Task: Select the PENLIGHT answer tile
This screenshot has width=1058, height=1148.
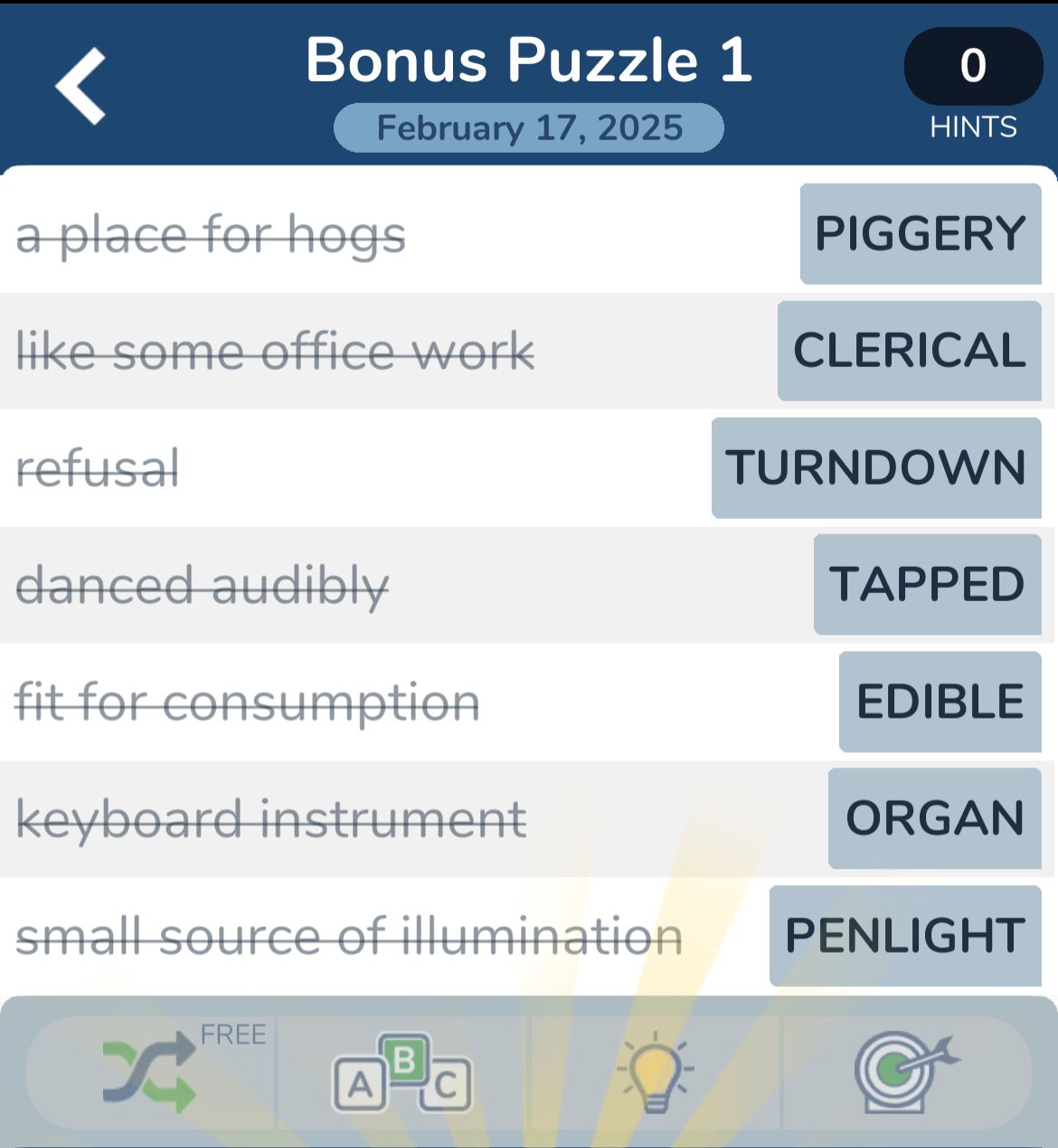Action: pos(904,936)
